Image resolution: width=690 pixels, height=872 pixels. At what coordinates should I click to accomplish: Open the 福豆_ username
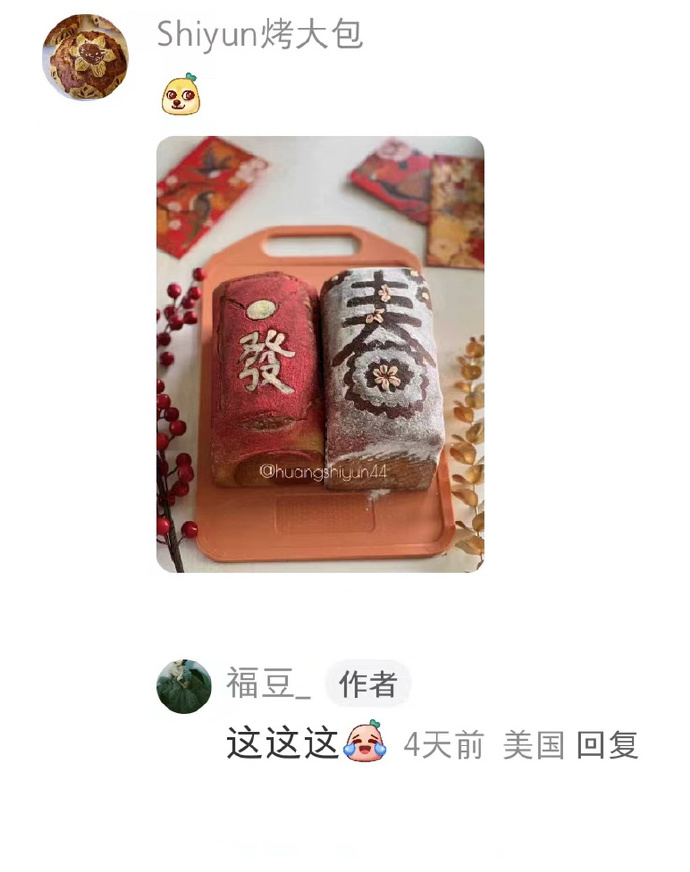(x=268, y=684)
